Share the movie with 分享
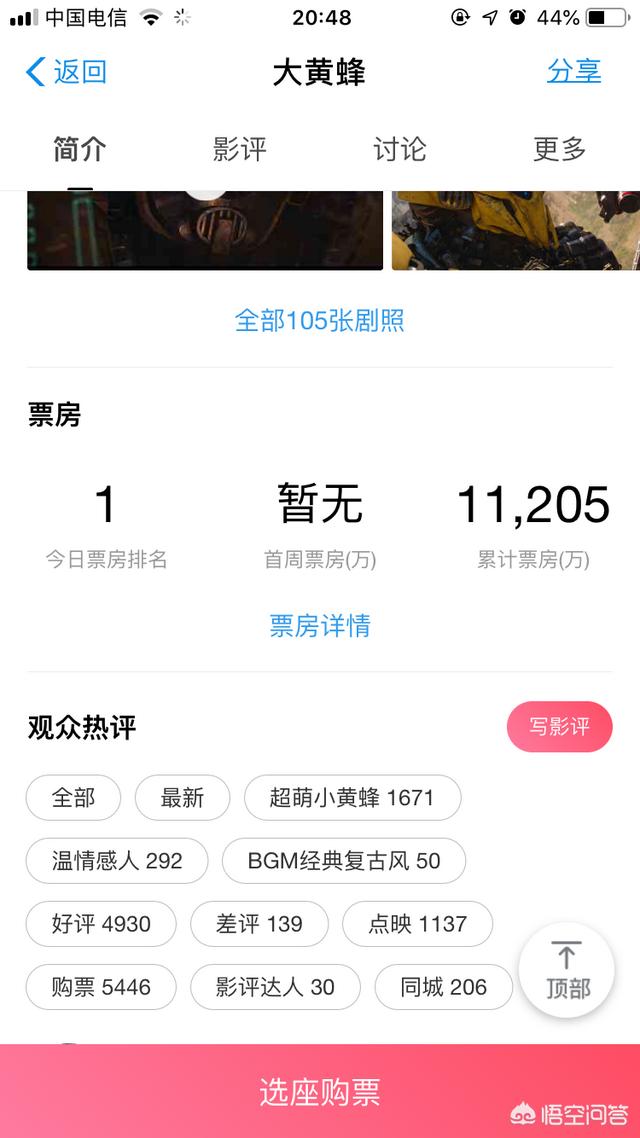 [x=574, y=72]
